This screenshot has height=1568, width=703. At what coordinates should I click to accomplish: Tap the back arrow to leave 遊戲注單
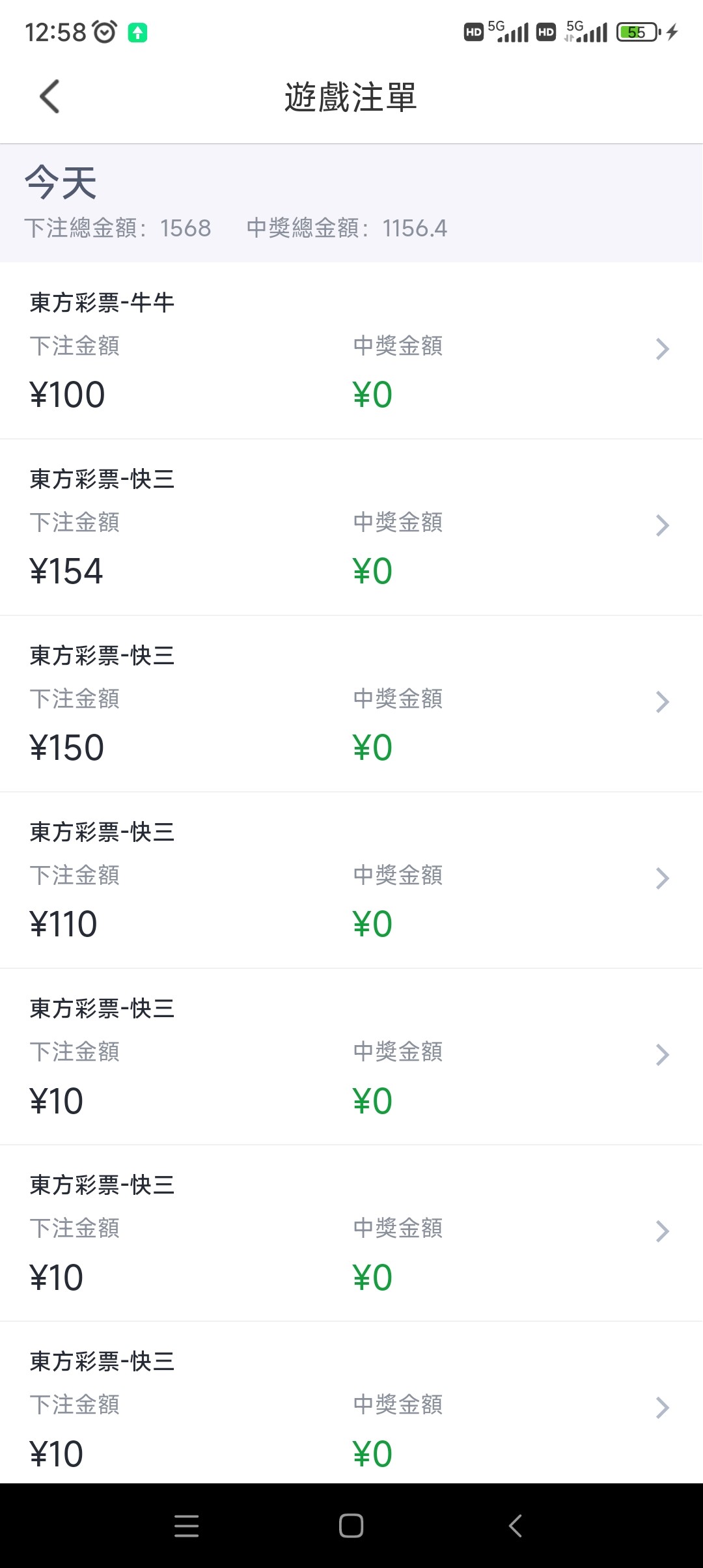[49, 96]
